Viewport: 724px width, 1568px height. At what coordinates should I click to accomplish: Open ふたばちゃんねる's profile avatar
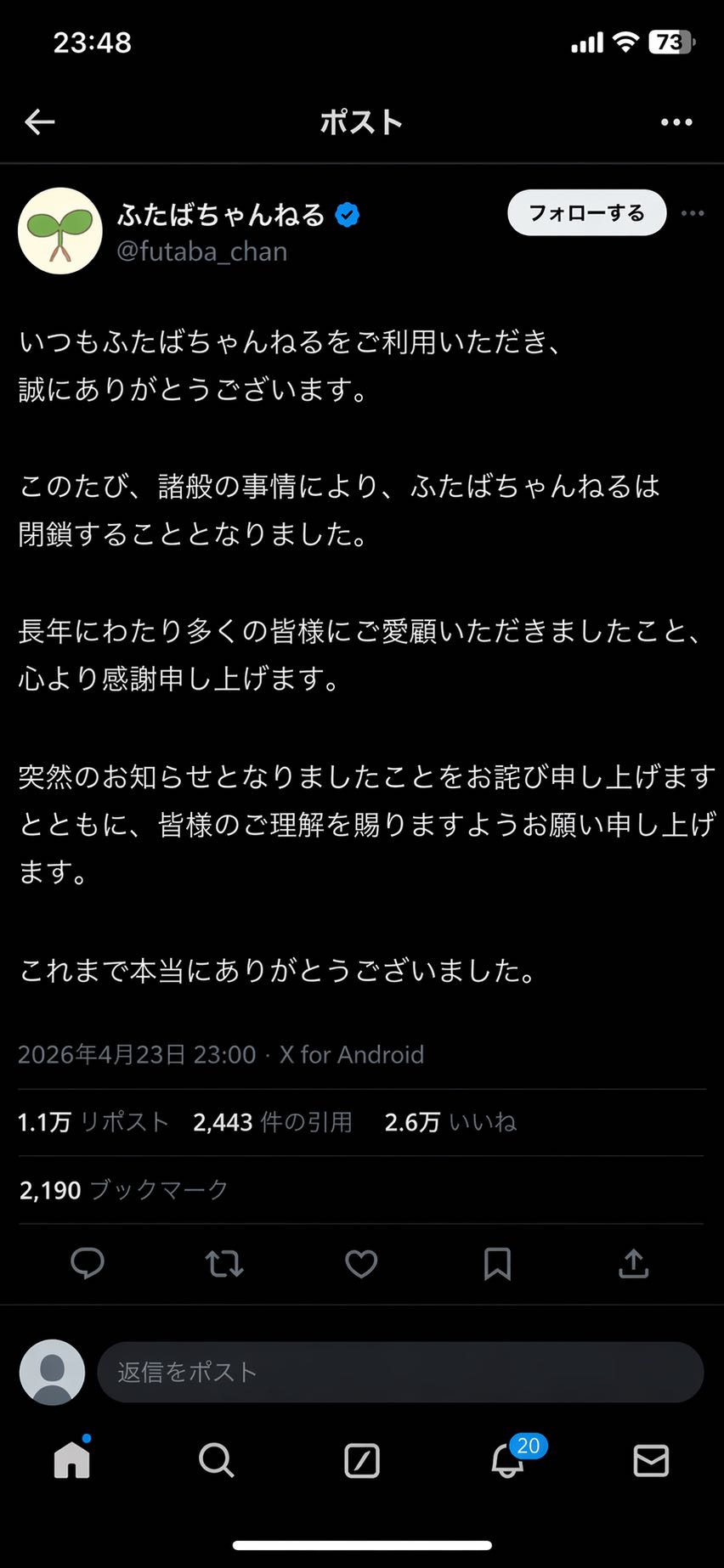[x=60, y=231]
